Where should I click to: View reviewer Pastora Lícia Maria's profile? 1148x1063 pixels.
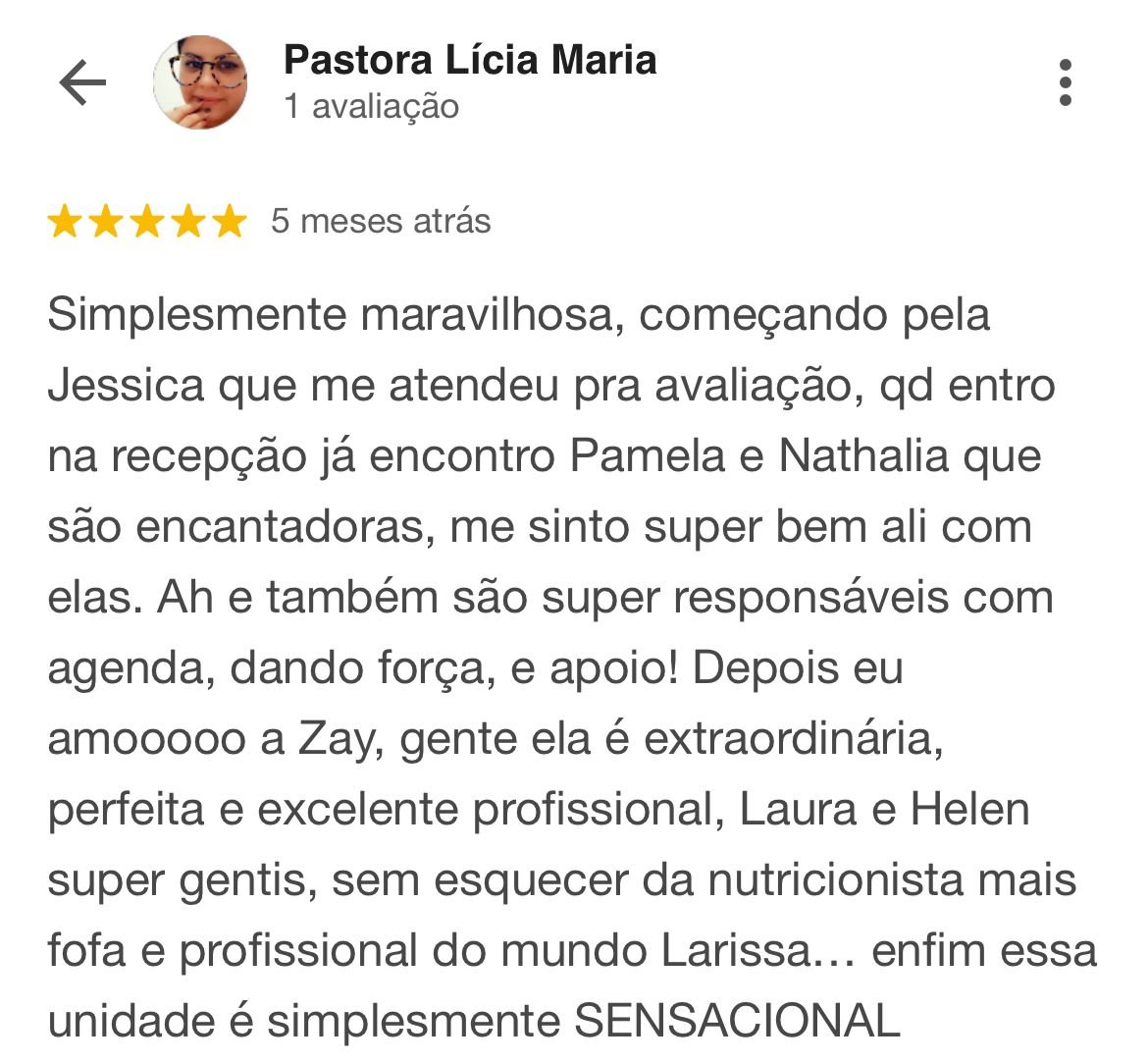(469, 61)
